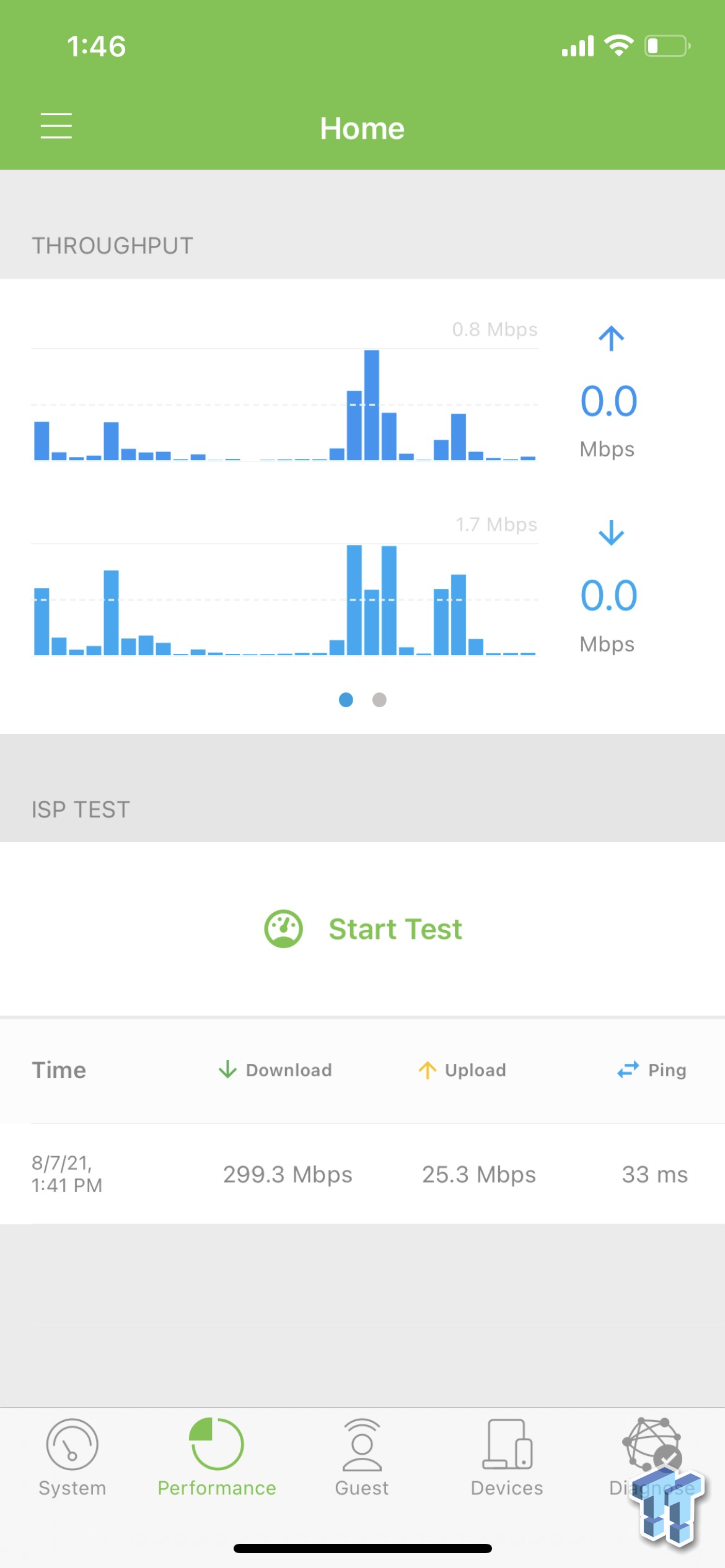Tap the Home title in the header
Image resolution: width=725 pixels, height=1568 pixels.
click(362, 128)
